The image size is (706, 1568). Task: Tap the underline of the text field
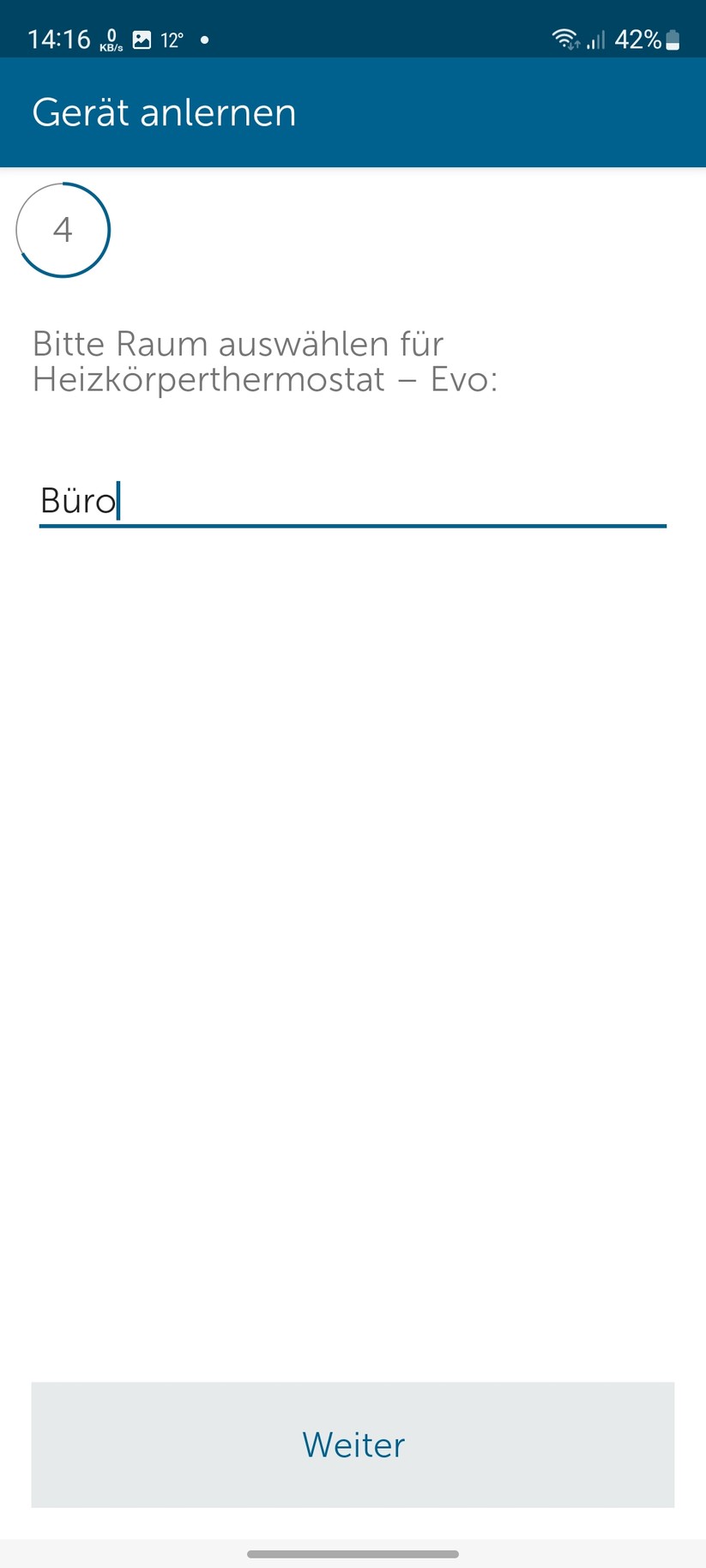352,527
